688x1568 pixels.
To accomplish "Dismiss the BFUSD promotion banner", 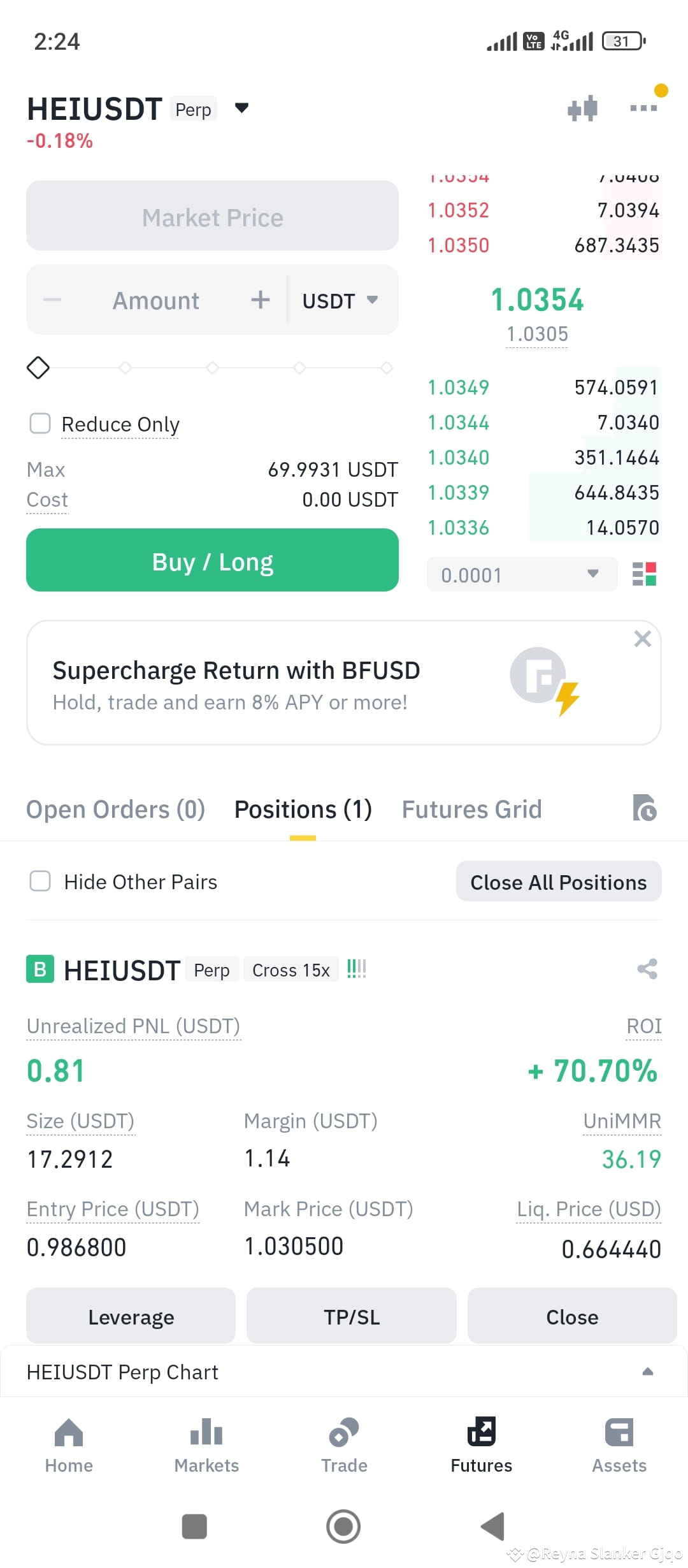I will click(642, 639).
